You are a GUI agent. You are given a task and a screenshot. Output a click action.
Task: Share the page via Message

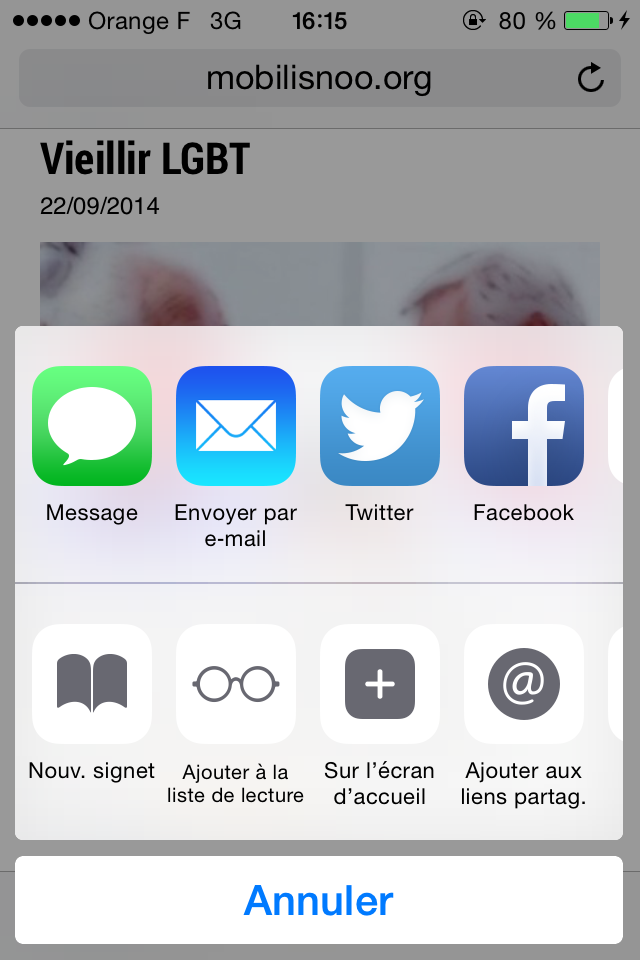pyautogui.click(x=92, y=426)
